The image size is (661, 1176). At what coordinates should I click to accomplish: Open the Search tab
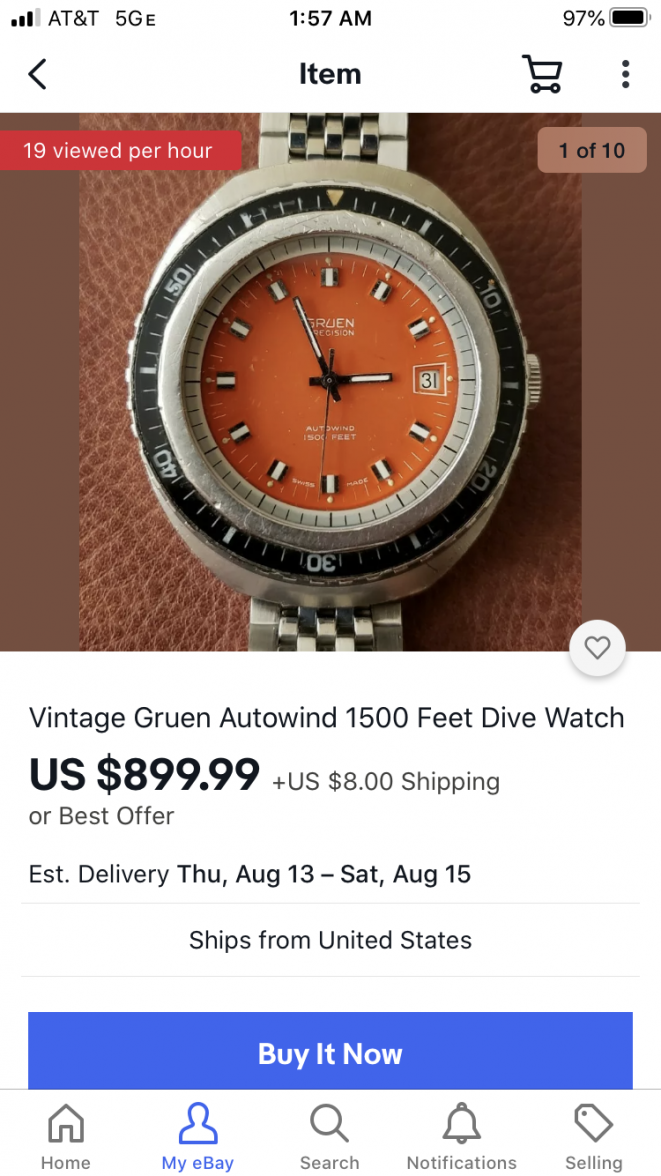[x=329, y=1136]
